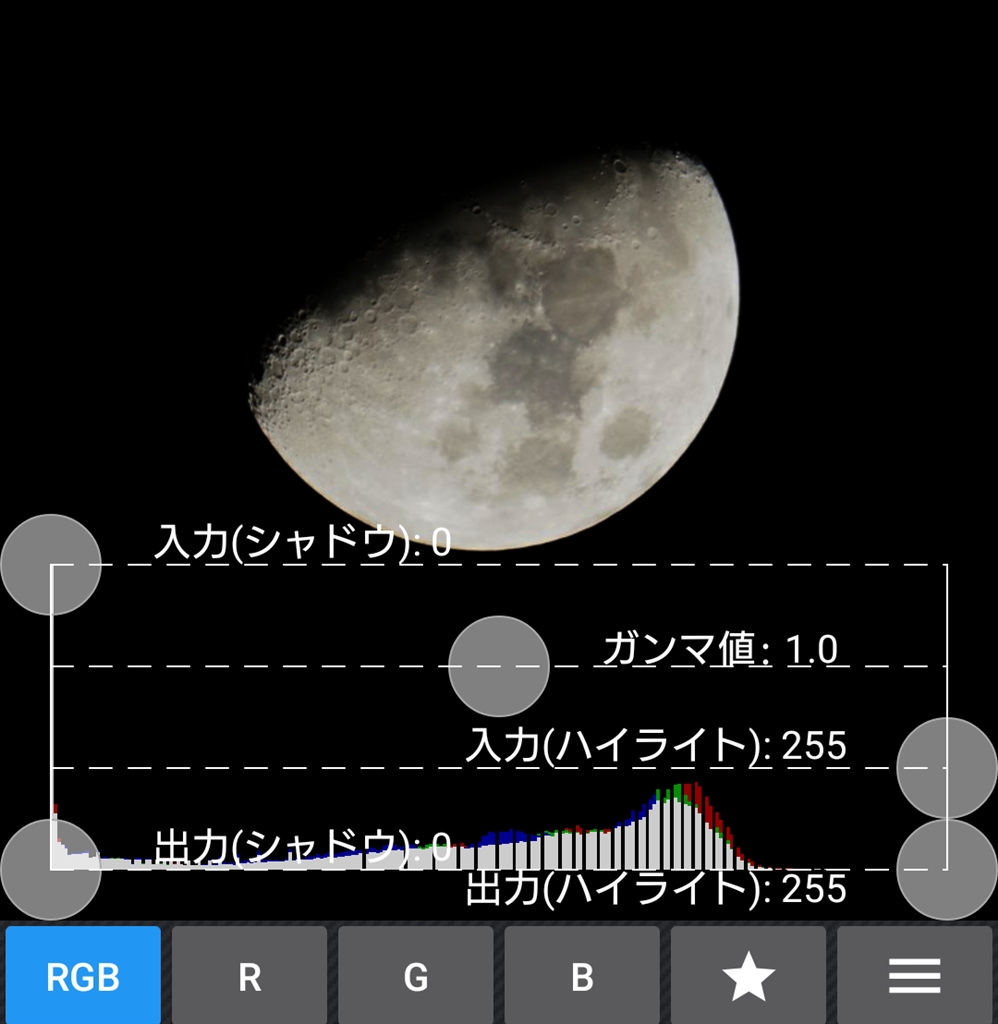Select the RGB channel tab
Image resolution: width=998 pixels, height=1024 pixels.
[x=83, y=976]
